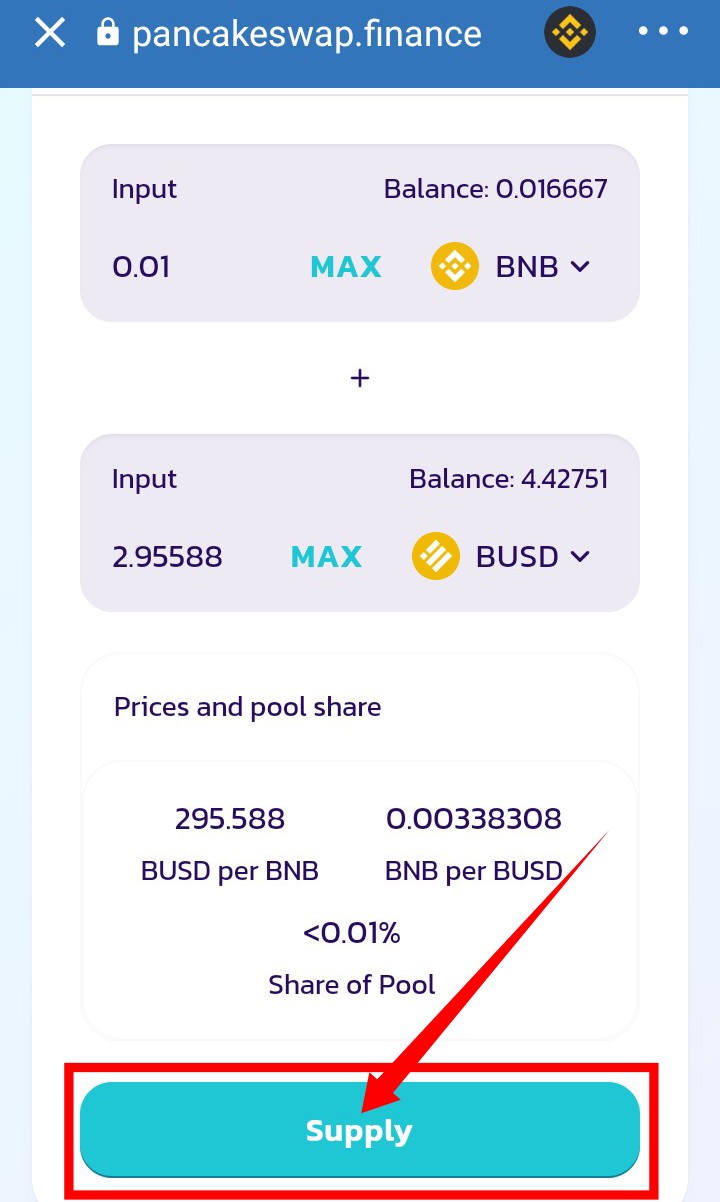
Task: Tap the Supply button
Action: tap(360, 1131)
